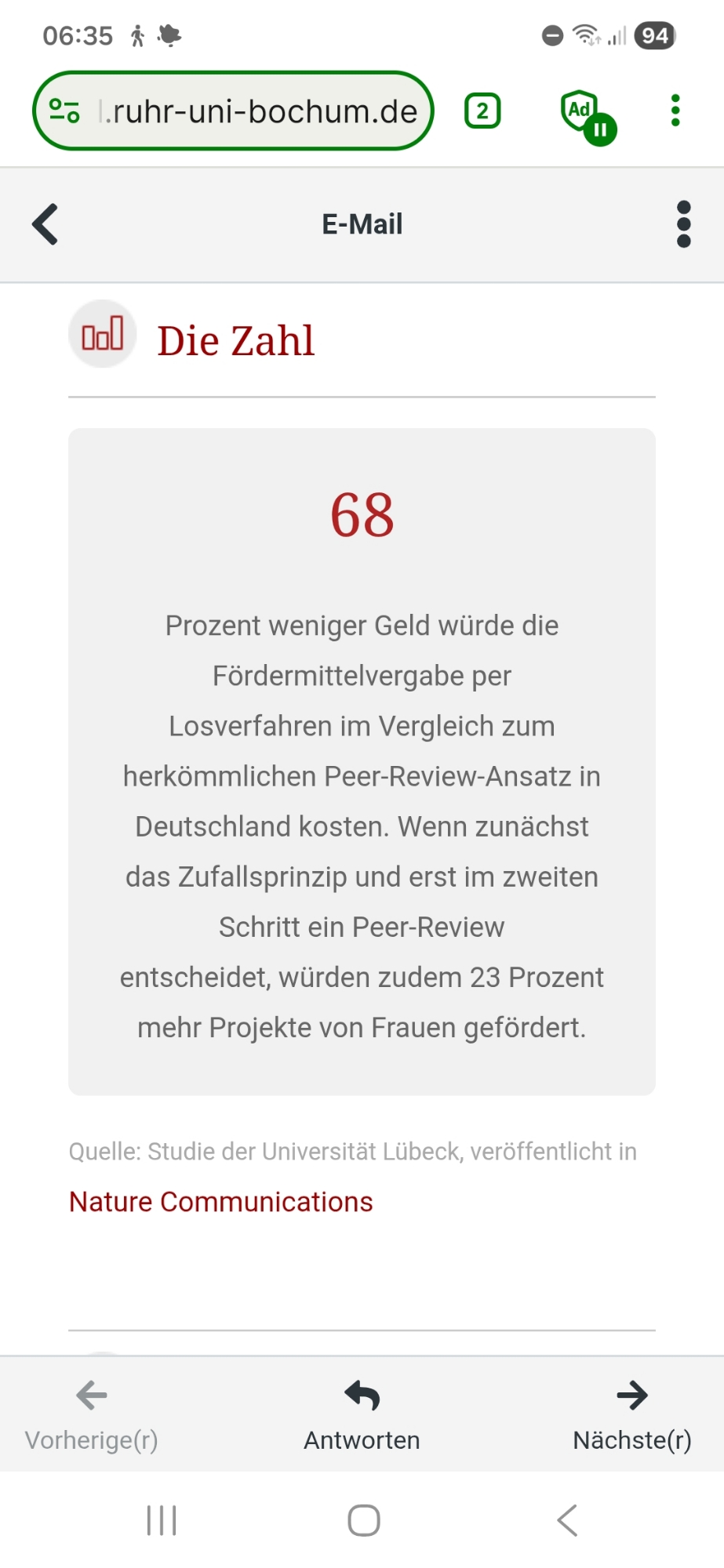Open the Nature Communications link
This screenshot has width=724, height=1568.
click(220, 1202)
